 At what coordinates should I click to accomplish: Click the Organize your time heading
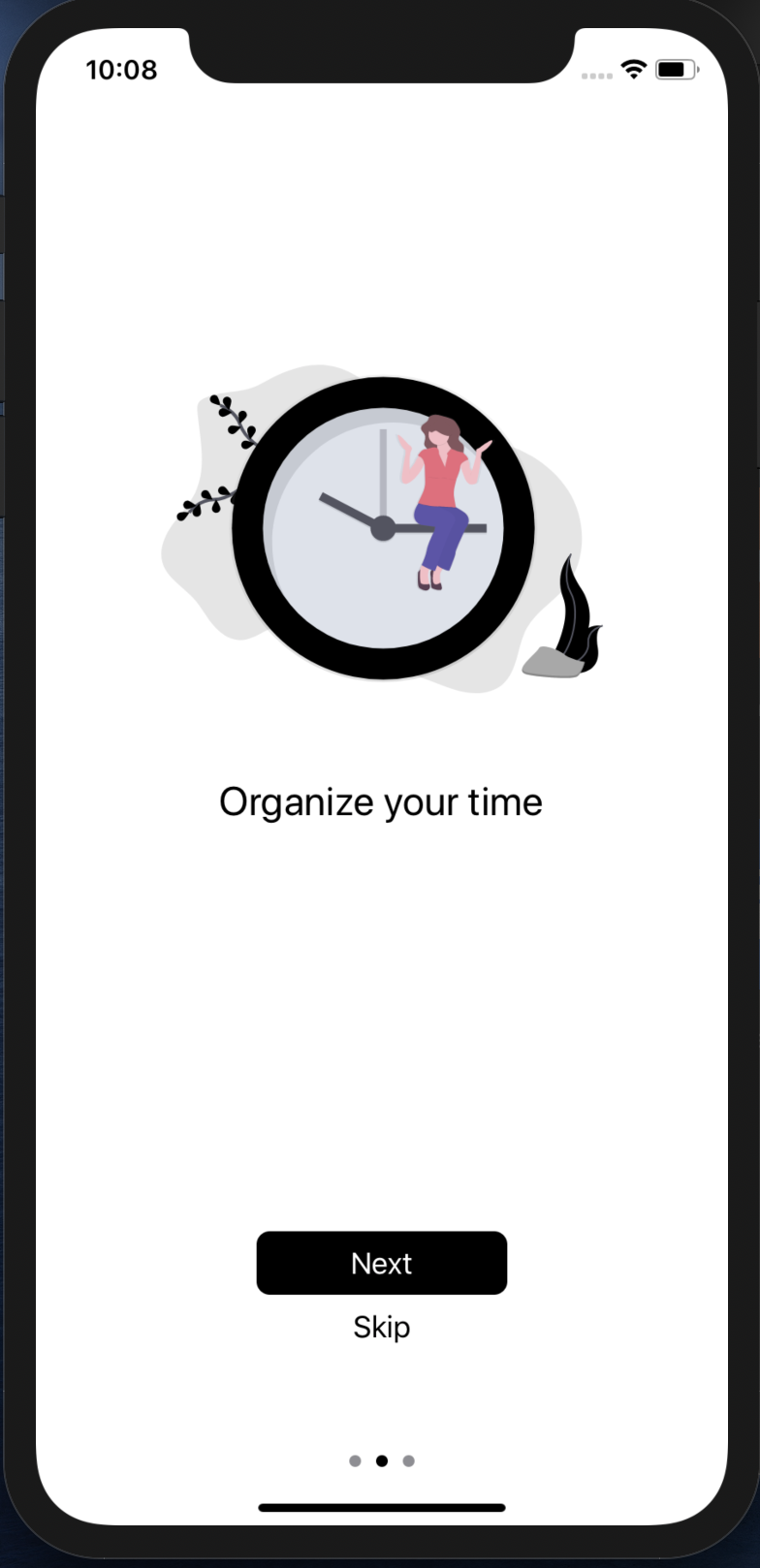click(381, 801)
